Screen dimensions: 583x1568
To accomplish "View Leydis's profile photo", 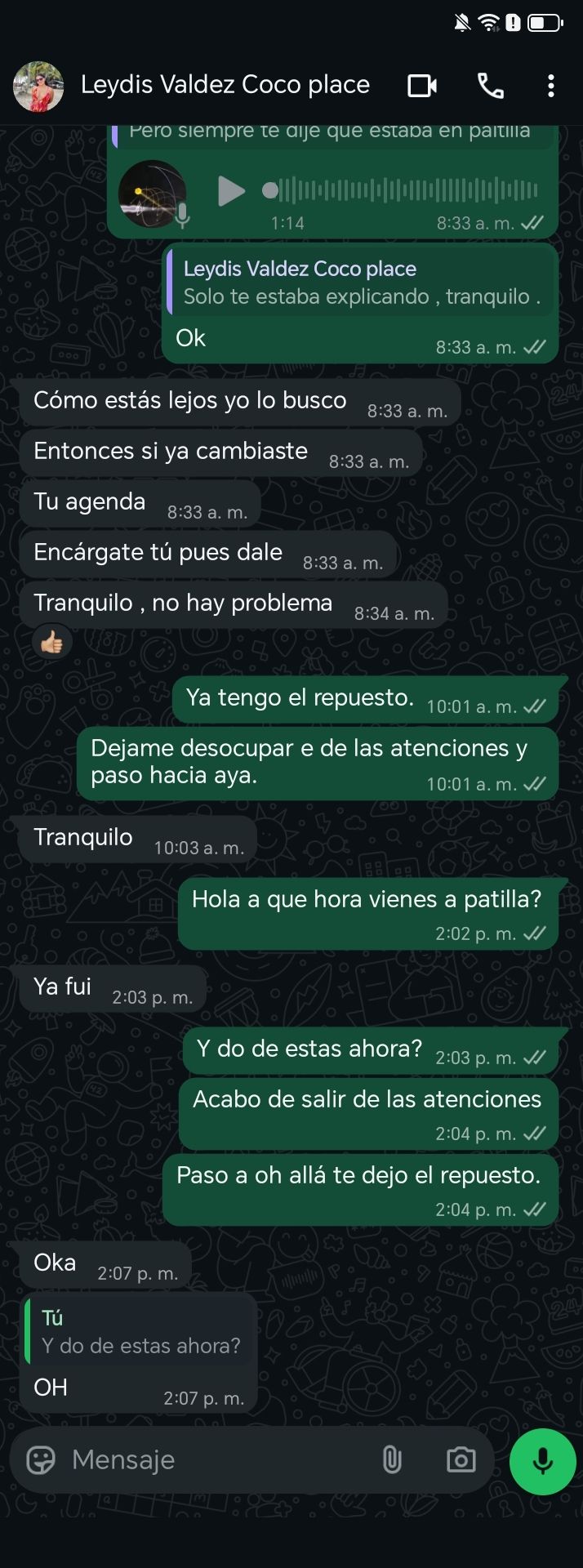I will (x=38, y=86).
